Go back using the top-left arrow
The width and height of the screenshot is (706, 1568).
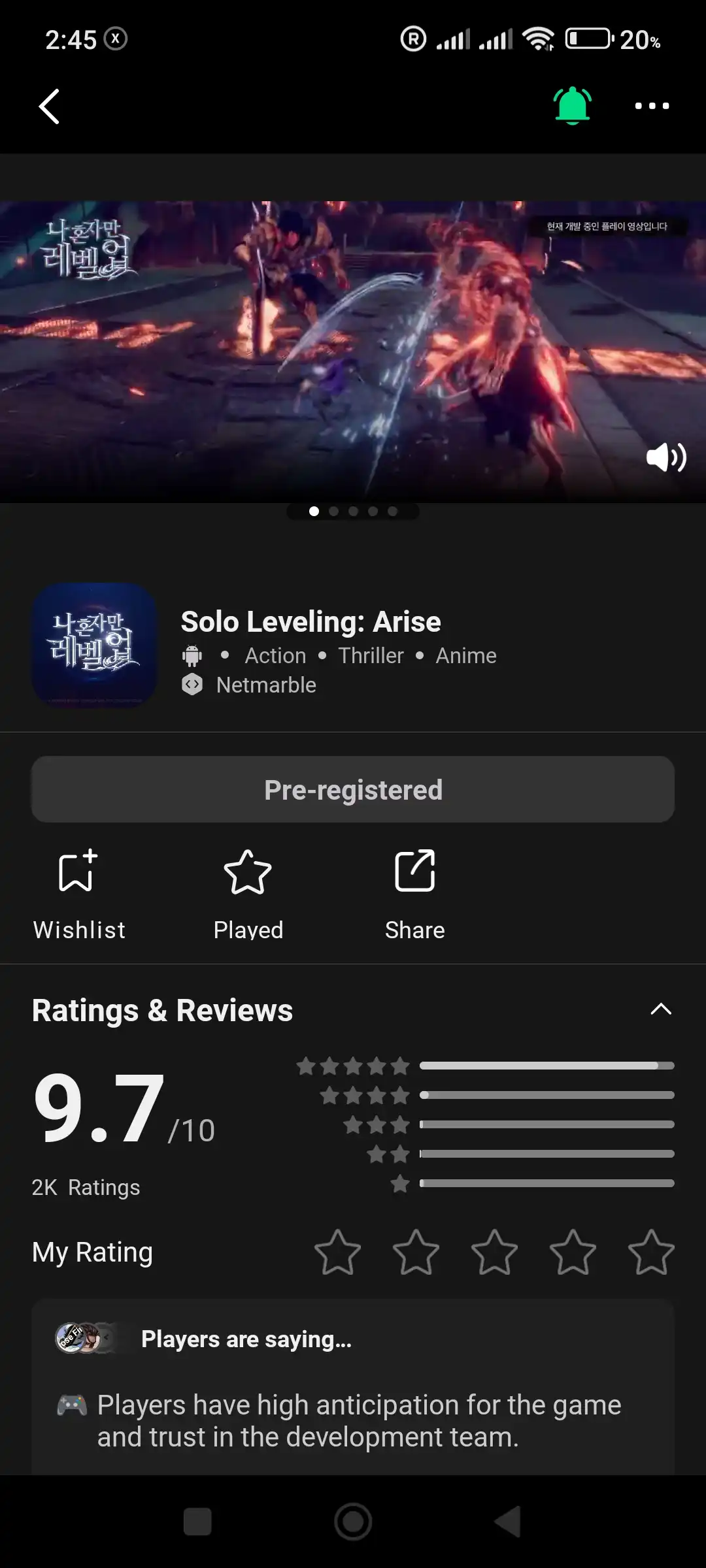coord(50,106)
